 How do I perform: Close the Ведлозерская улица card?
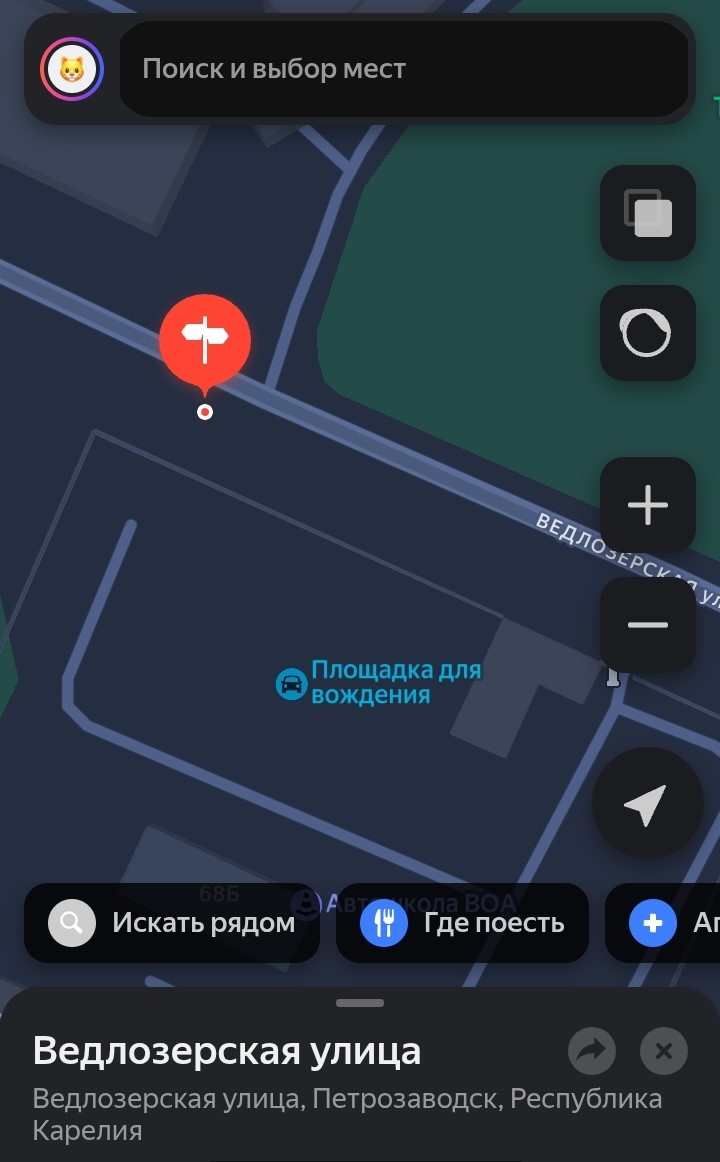point(663,1051)
